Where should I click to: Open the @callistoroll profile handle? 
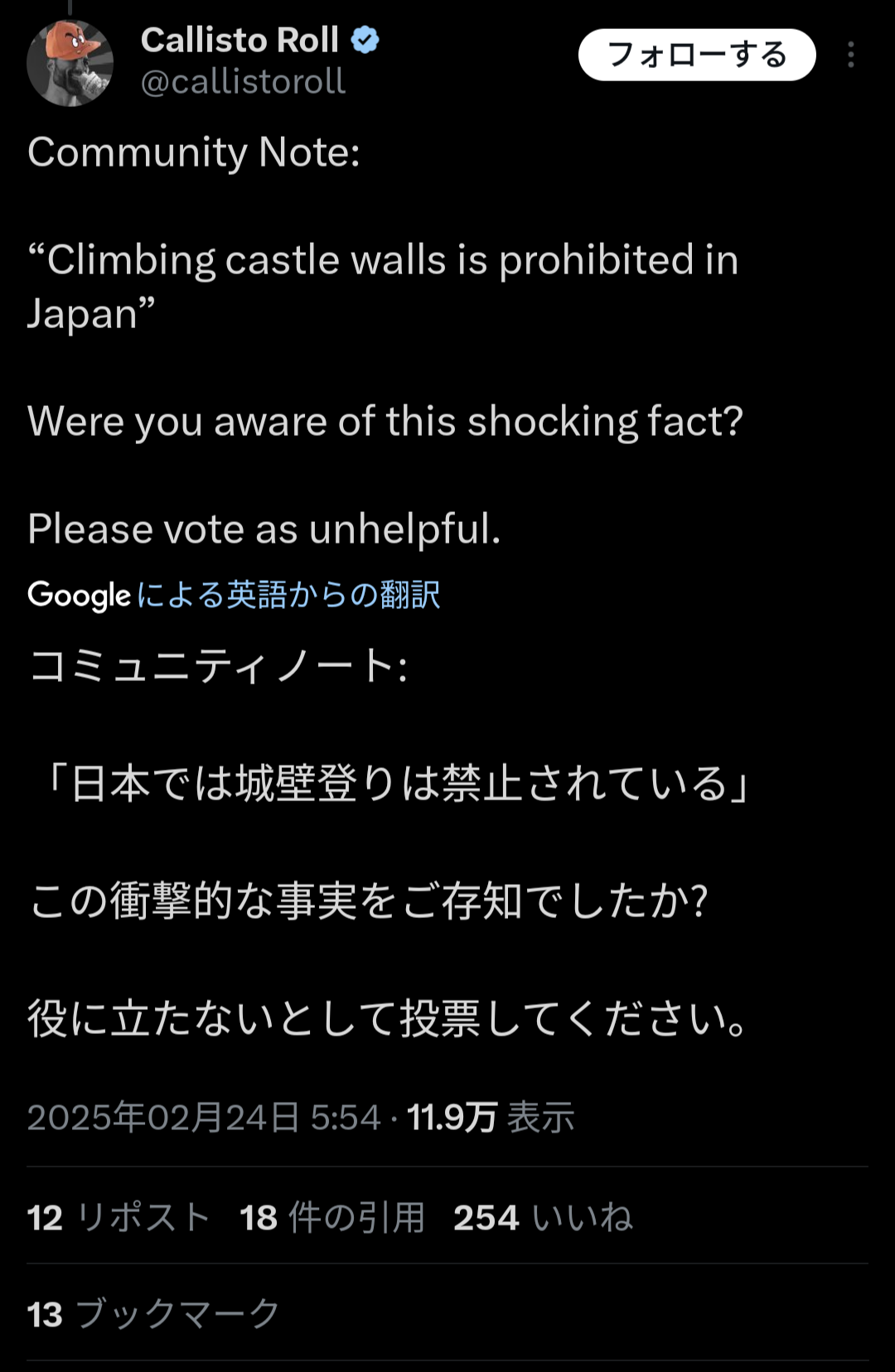click(243, 81)
